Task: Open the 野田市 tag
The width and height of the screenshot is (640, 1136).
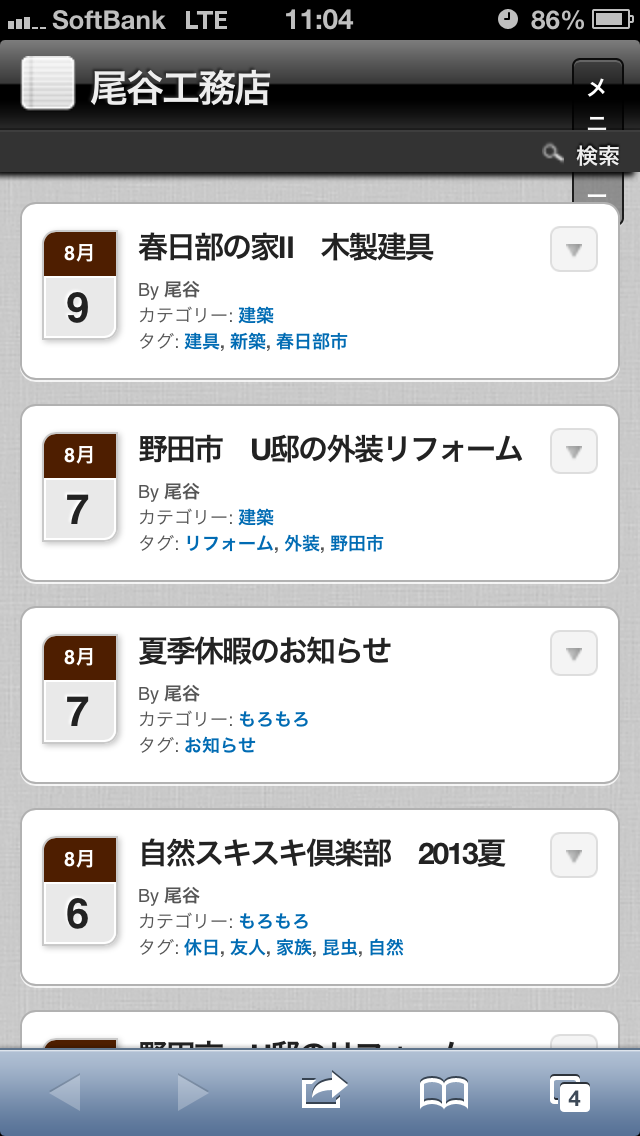Action: pyautogui.click(x=357, y=543)
